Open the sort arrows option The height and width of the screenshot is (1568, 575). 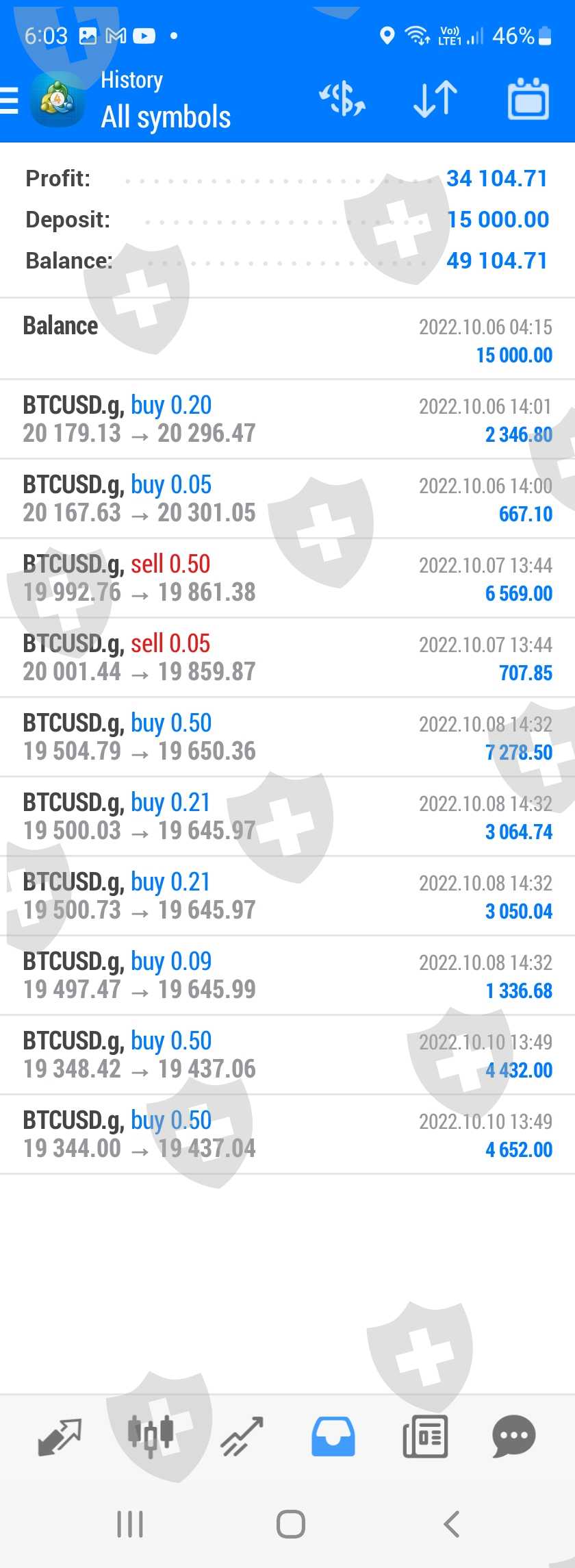[x=435, y=100]
